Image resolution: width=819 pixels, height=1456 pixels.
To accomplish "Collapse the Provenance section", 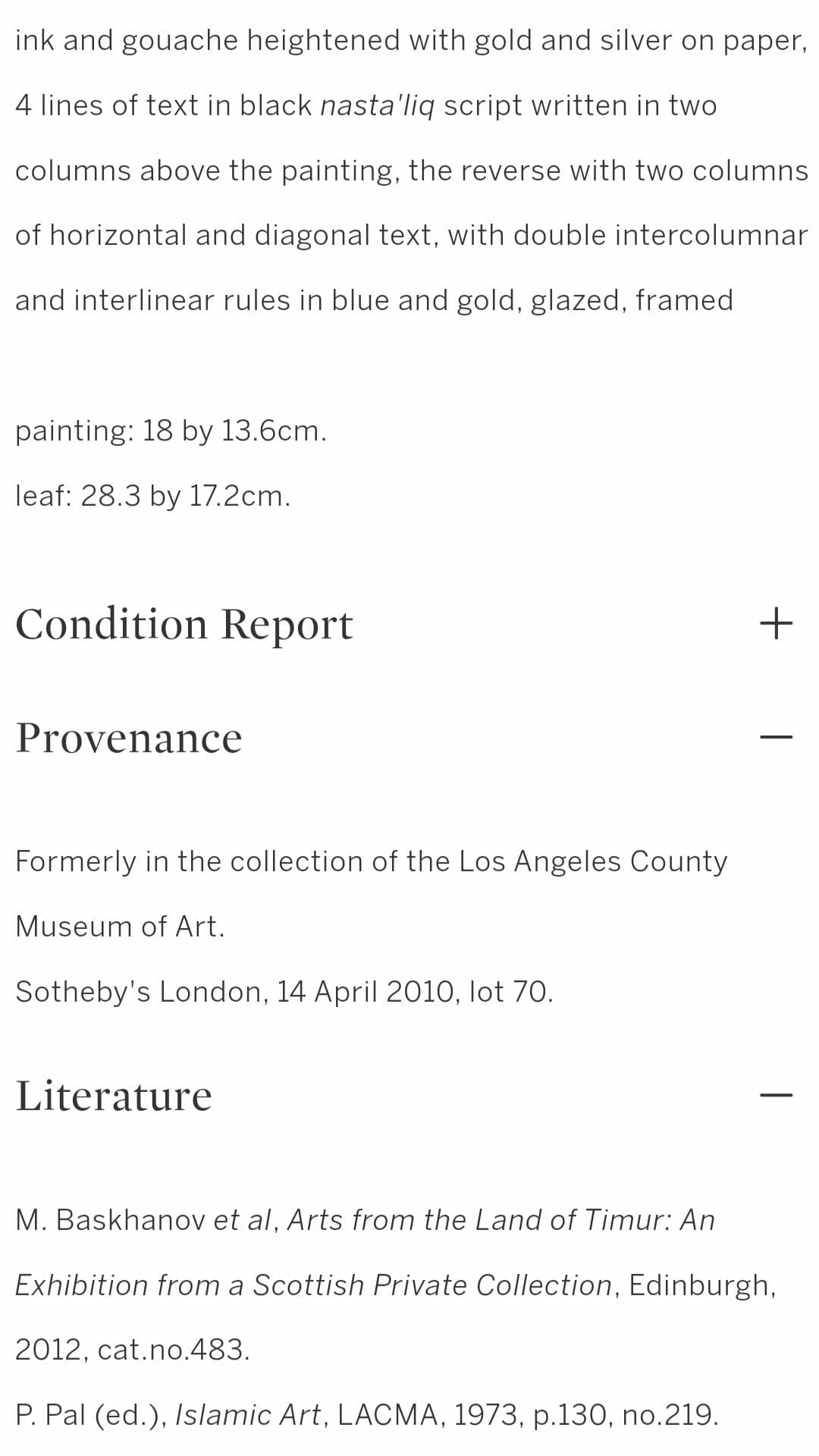I will pyautogui.click(x=776, y=736).
